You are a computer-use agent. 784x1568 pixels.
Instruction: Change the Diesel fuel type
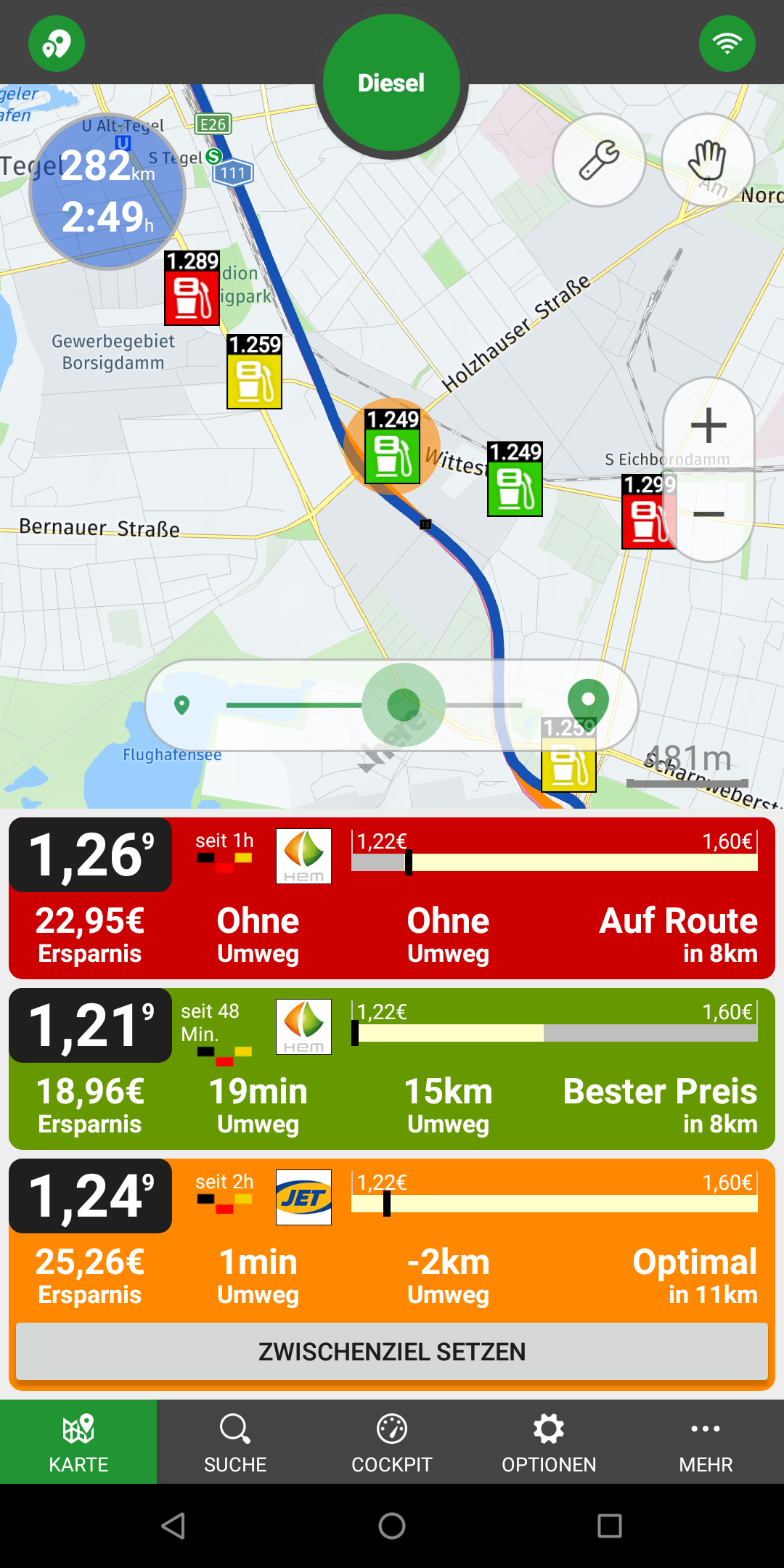coord(391,83)
